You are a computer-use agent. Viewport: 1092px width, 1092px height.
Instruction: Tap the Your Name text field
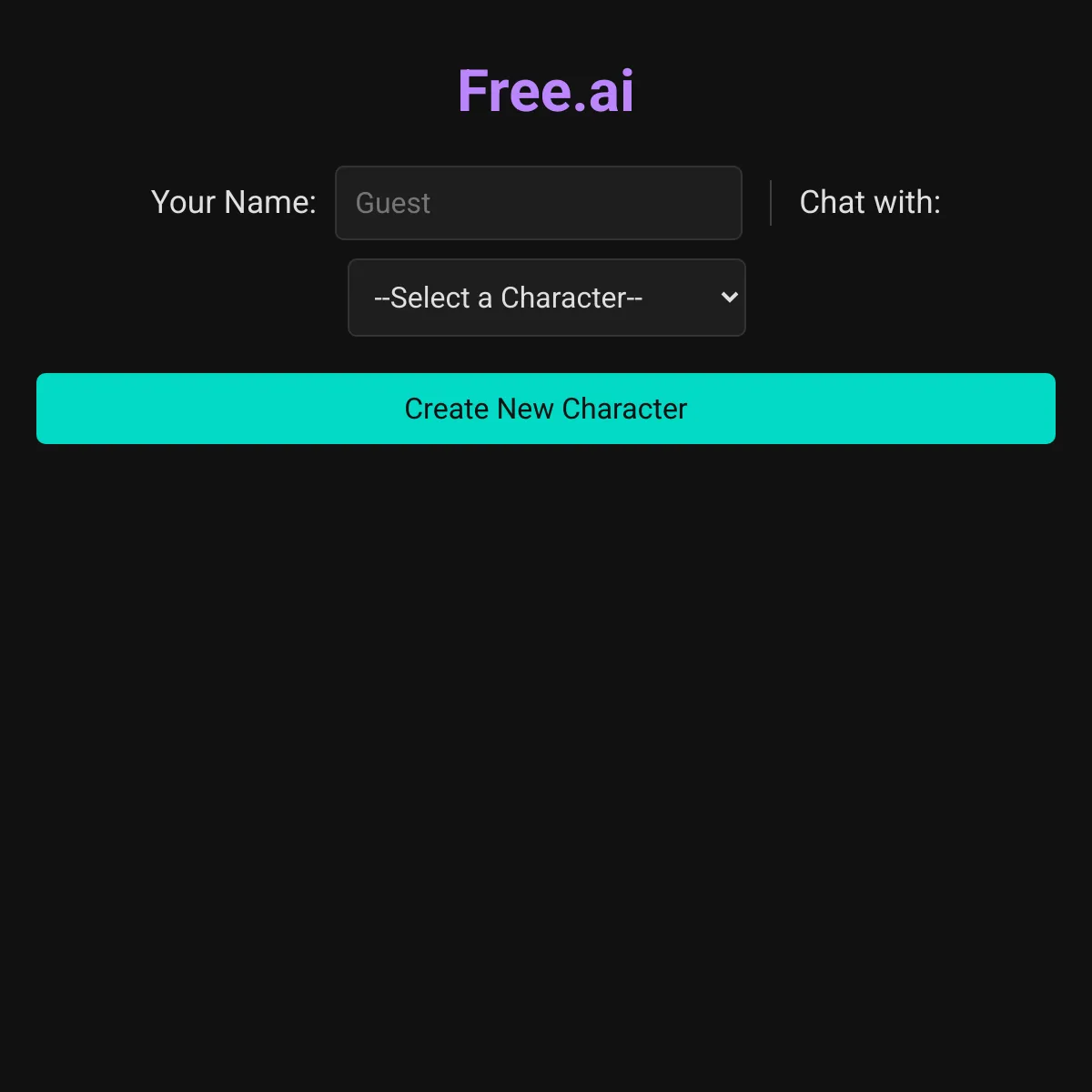pos(538,203)
